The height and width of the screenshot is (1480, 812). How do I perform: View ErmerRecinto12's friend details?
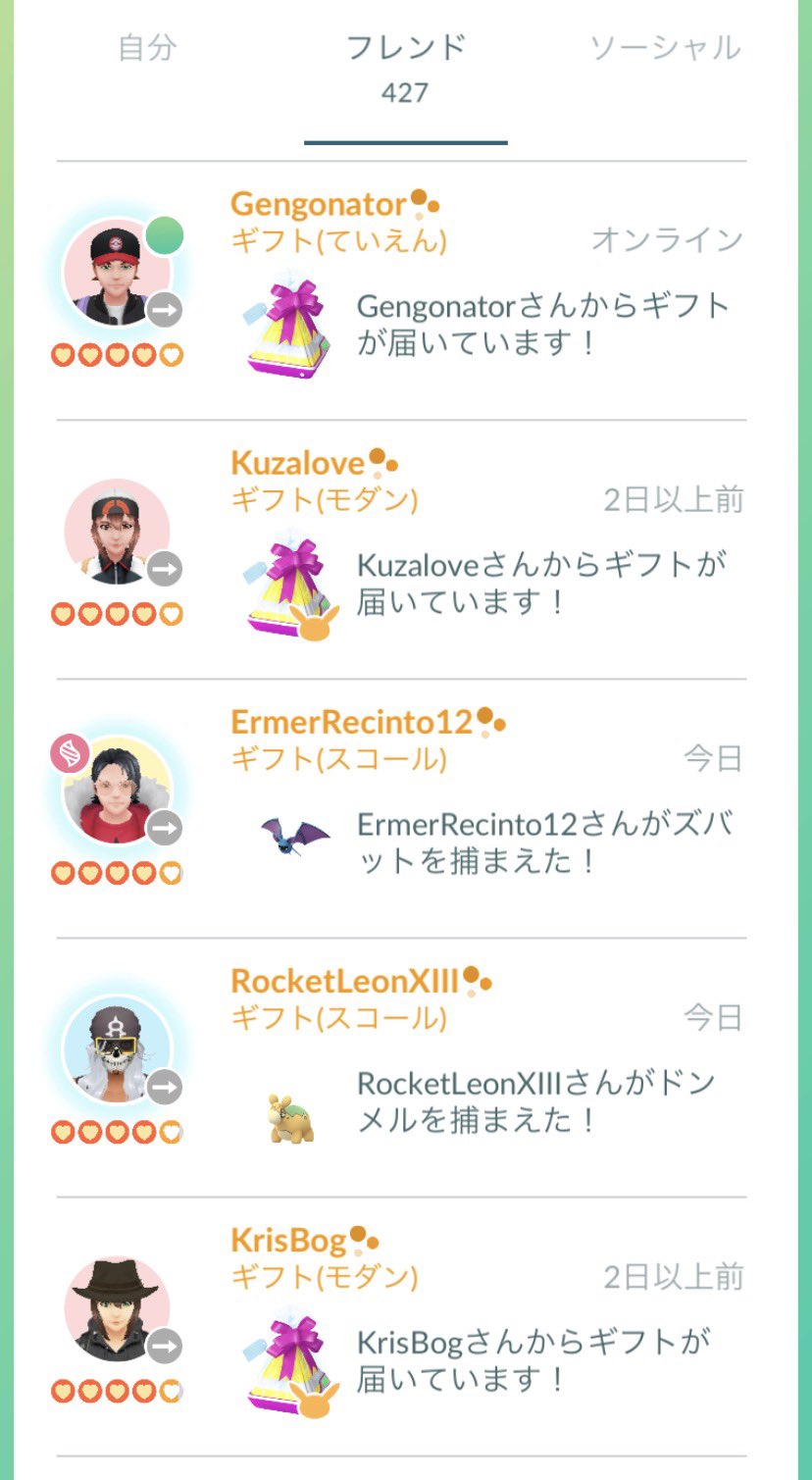click(x=402, y=809)
